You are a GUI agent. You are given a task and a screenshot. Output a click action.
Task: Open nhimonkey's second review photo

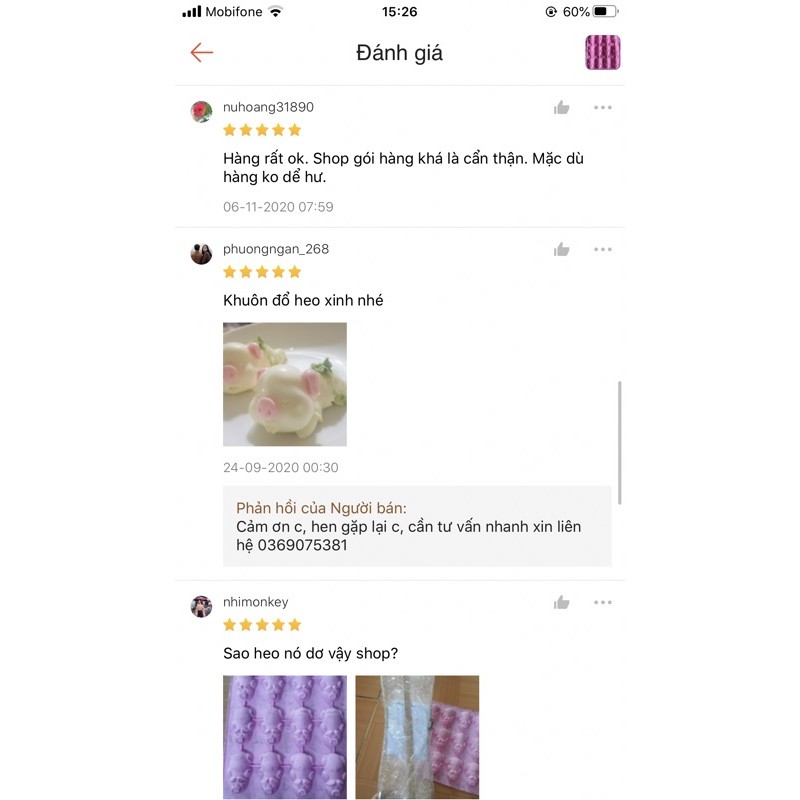(x=416, y=737)
